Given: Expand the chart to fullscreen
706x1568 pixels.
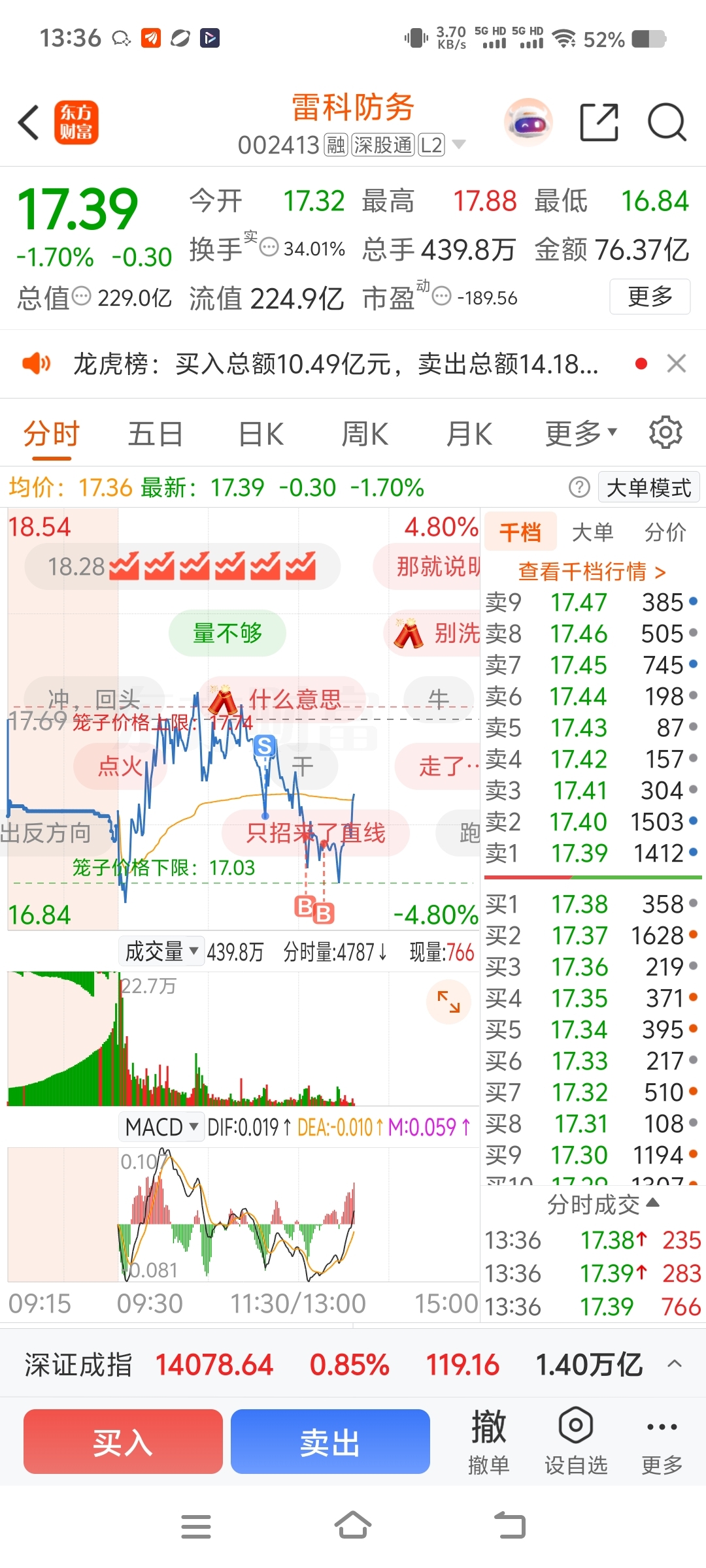Looking at the screenshot, I should [x=448, y=1002].
